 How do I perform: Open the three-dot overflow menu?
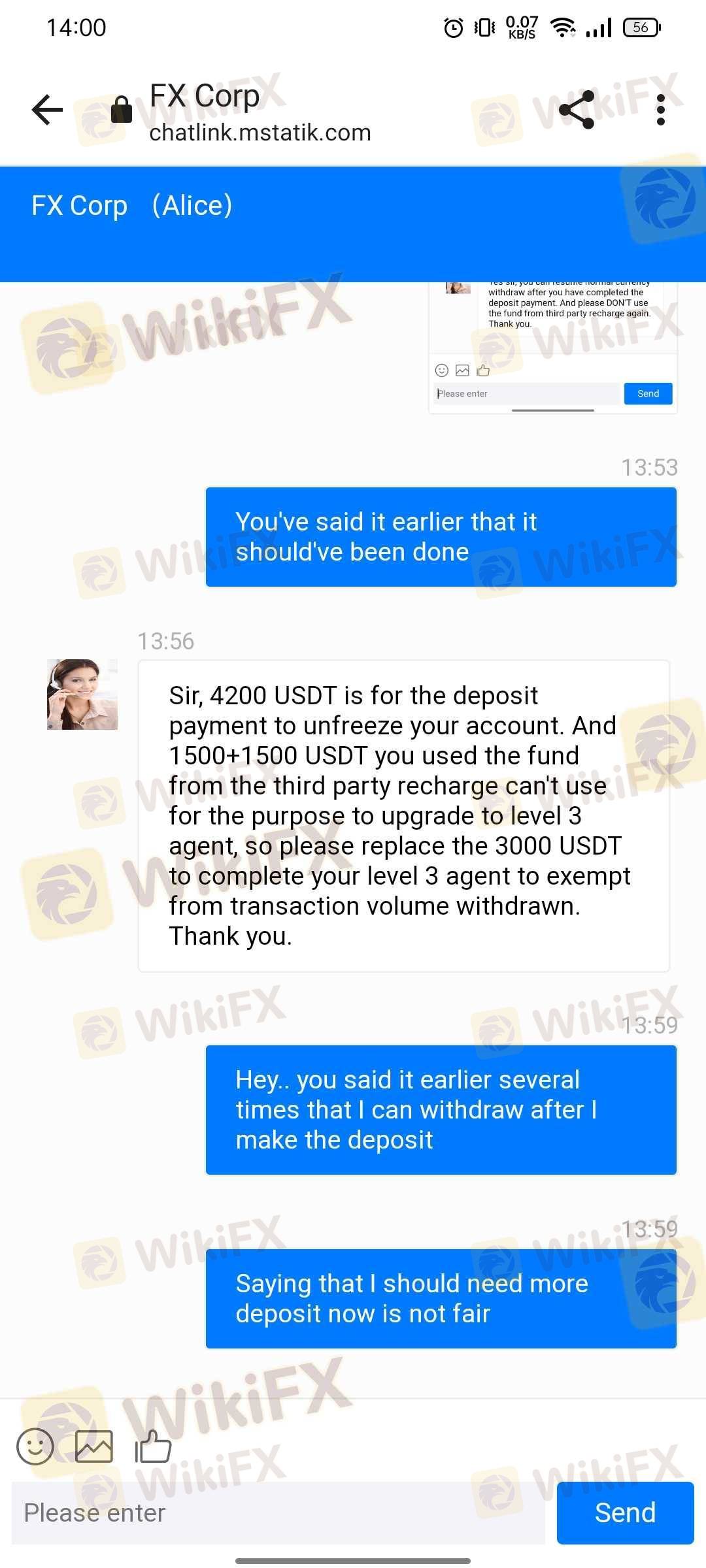point(661,110)
